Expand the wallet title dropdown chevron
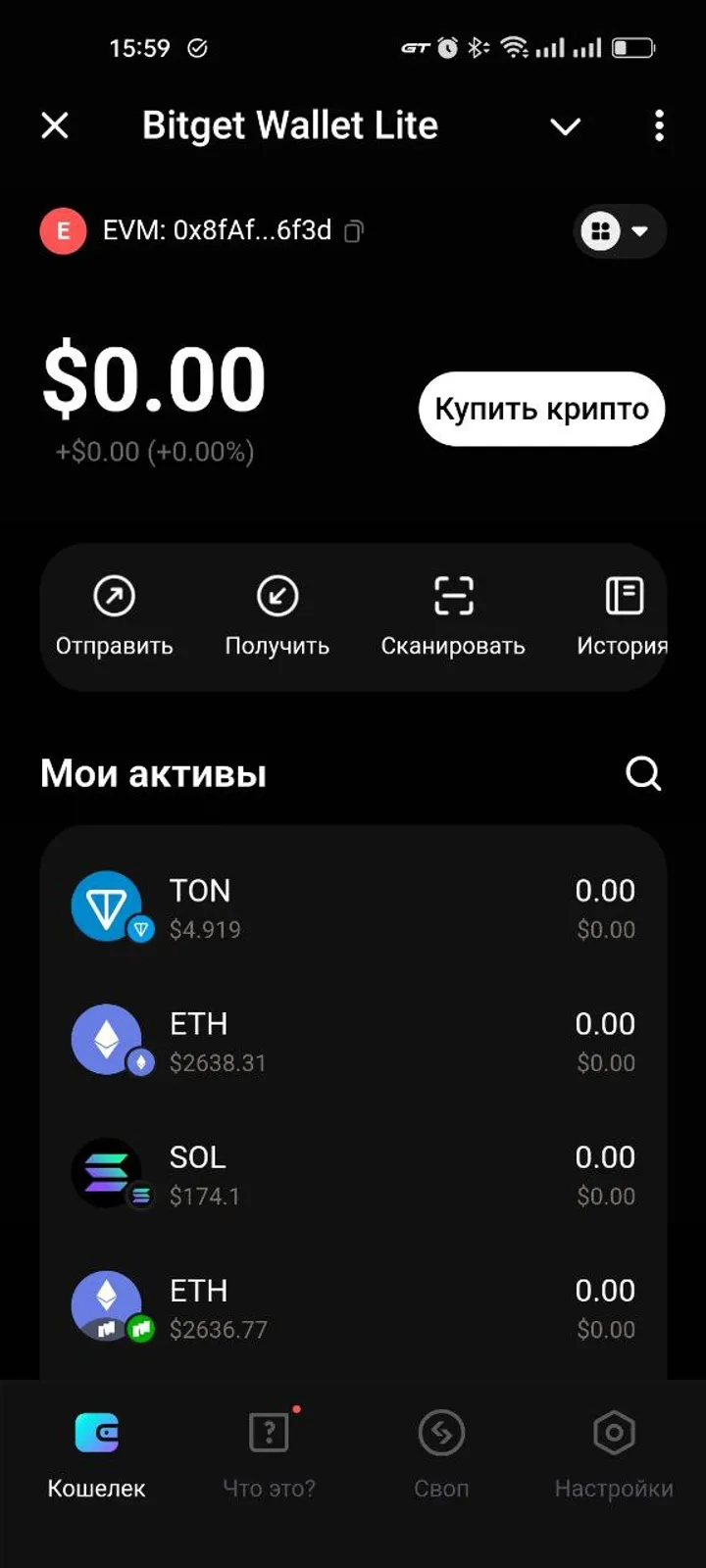This screenshot has width=706, height=1568. coord(565,126)
